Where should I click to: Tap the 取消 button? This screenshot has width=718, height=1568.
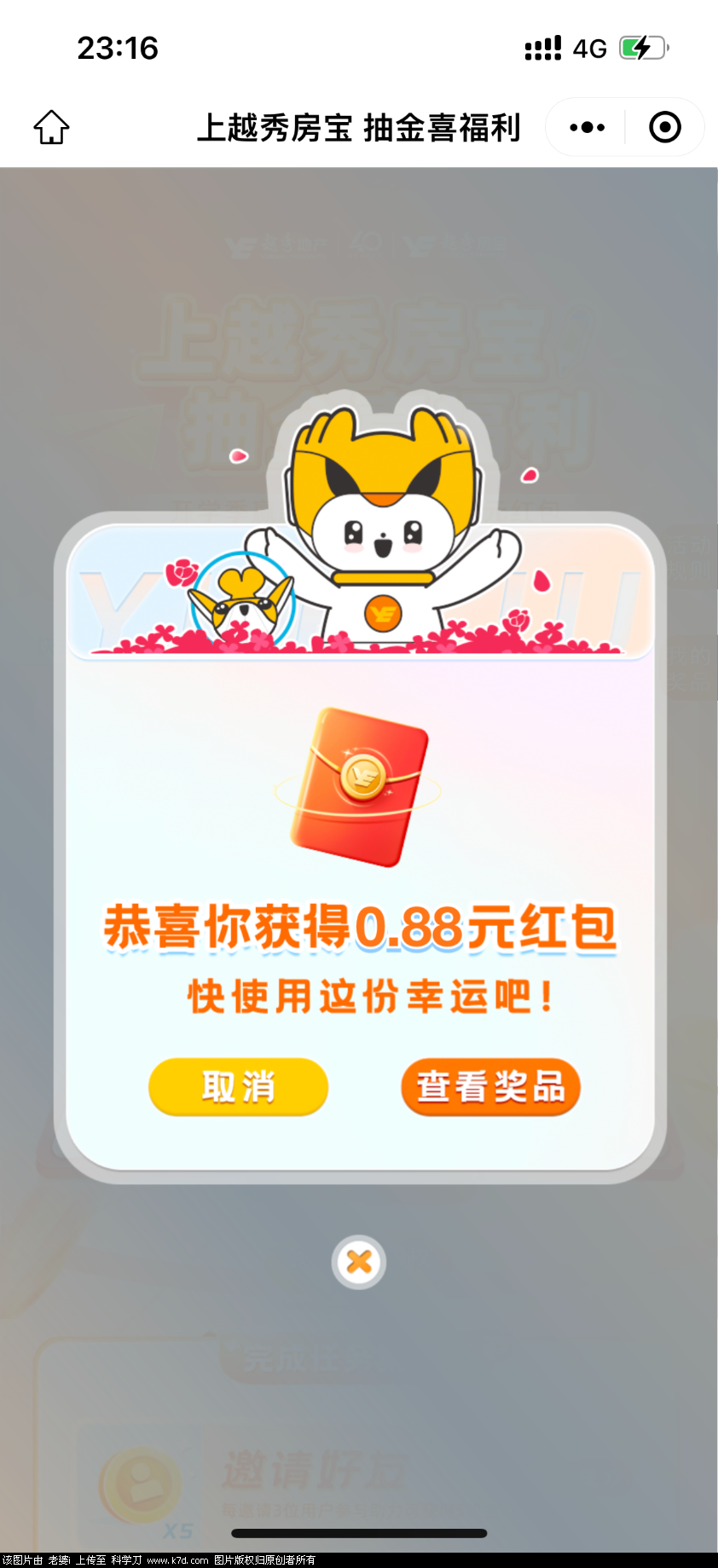coord(238,1086)
